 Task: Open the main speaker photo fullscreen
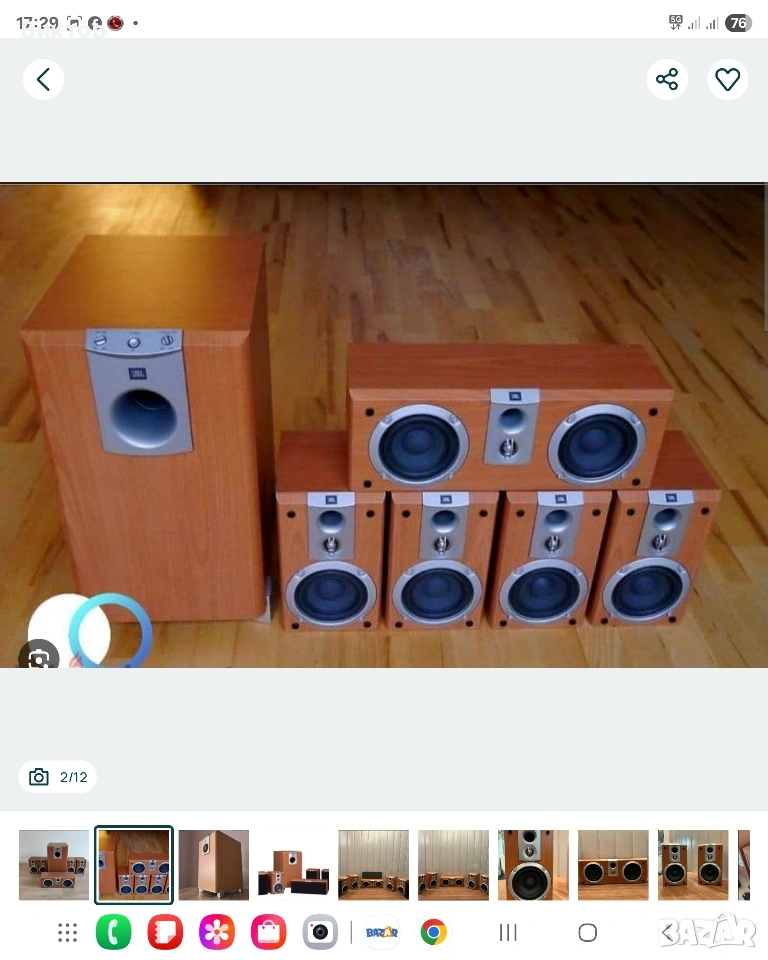[384, 425]
